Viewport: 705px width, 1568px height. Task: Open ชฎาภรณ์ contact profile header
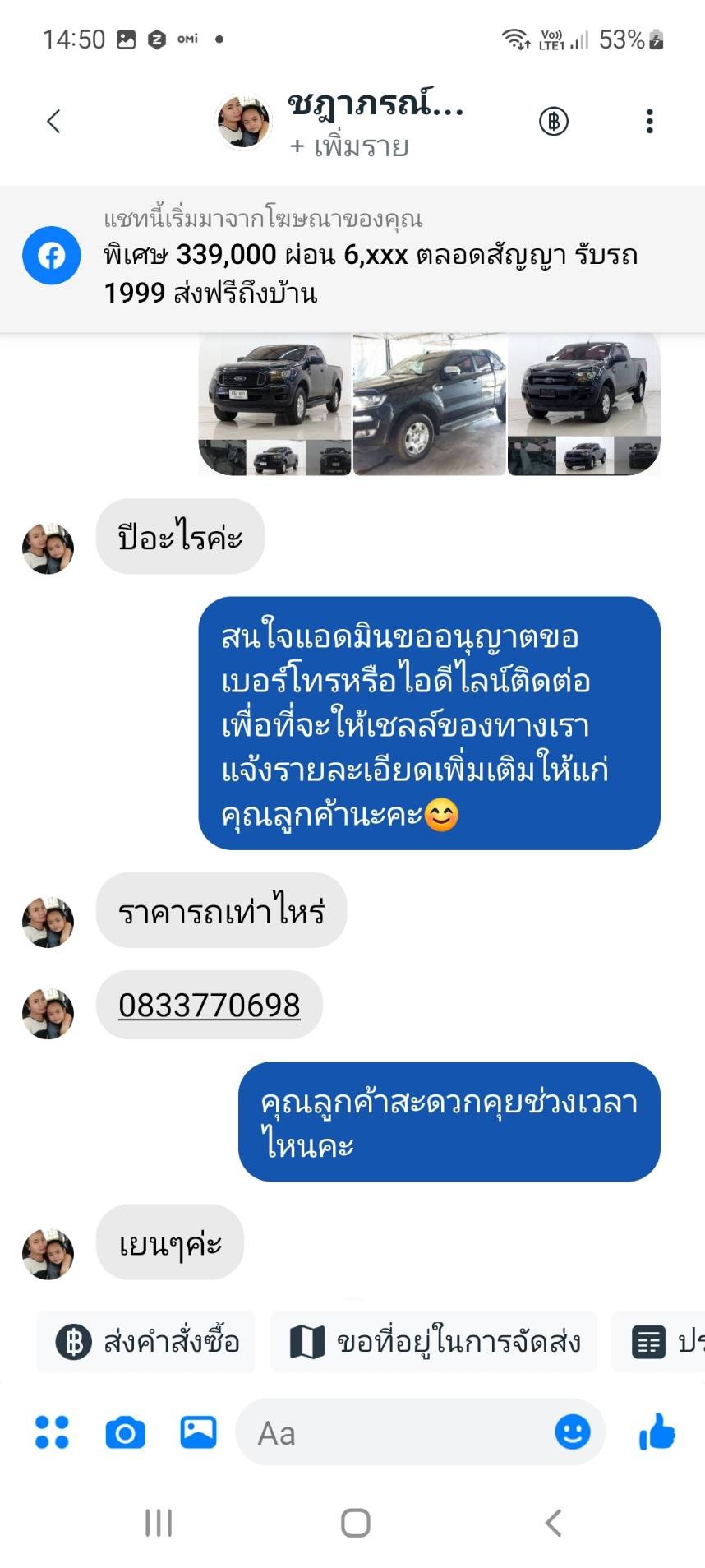click(x=374, y=122)
